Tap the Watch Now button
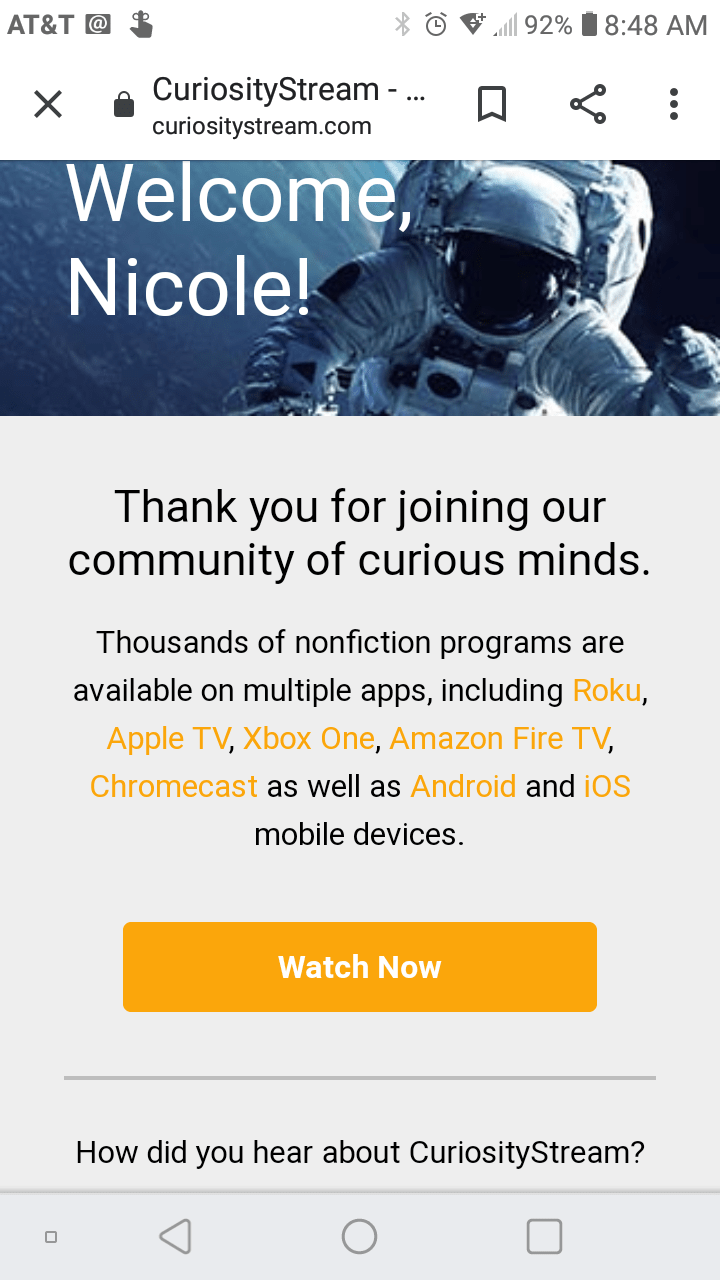Image resolution: width=720 pixels, height=1280 pixels. click(x=360, y=967)
